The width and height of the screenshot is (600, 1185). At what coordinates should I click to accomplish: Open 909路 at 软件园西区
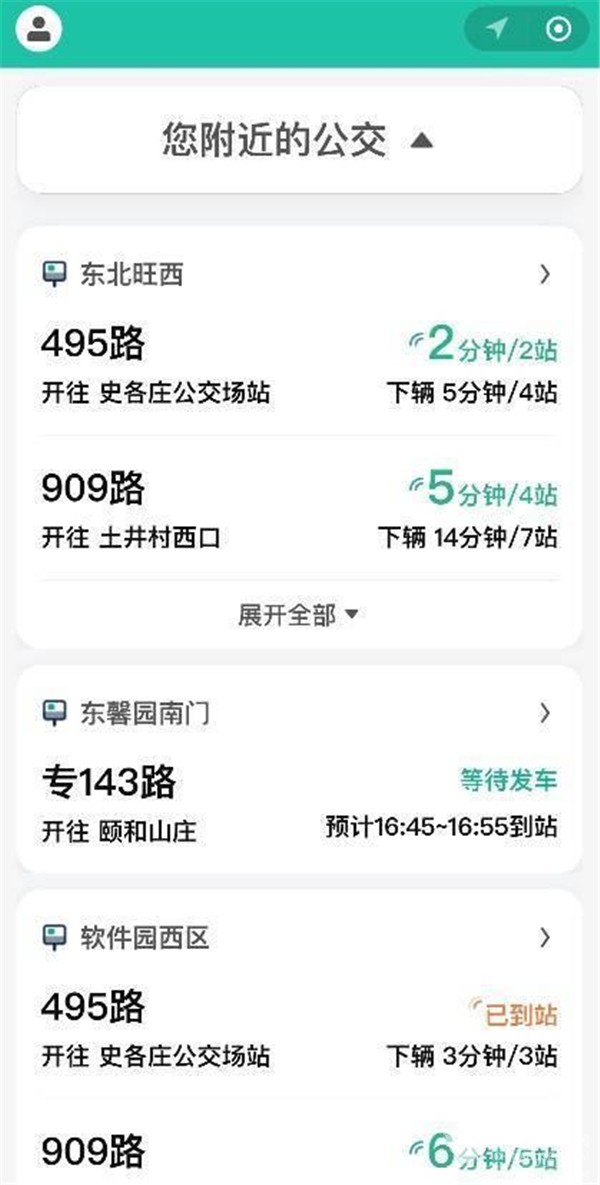click(x=299, y=1152)
